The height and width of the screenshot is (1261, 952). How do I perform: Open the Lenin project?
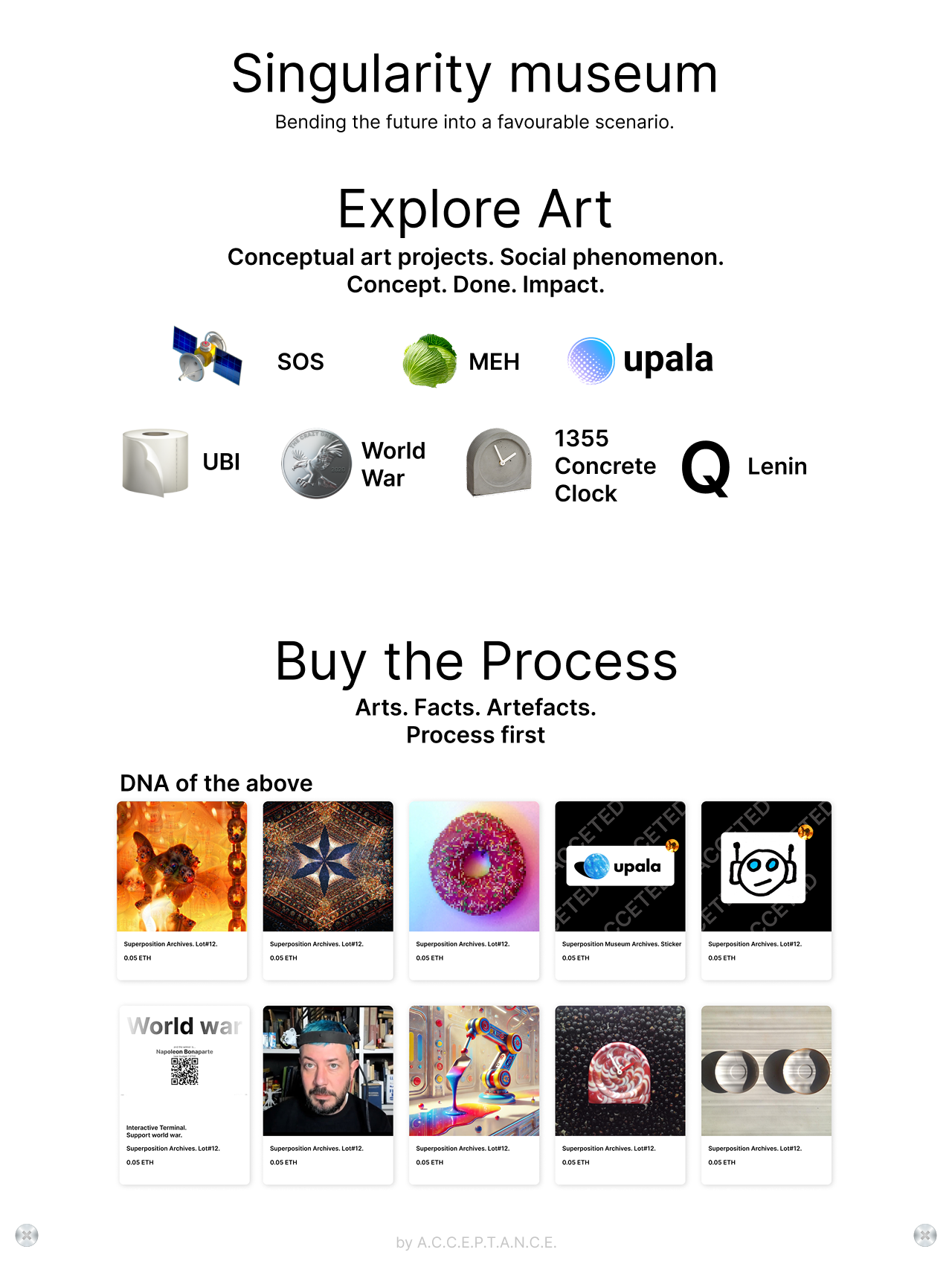(744, 466)
